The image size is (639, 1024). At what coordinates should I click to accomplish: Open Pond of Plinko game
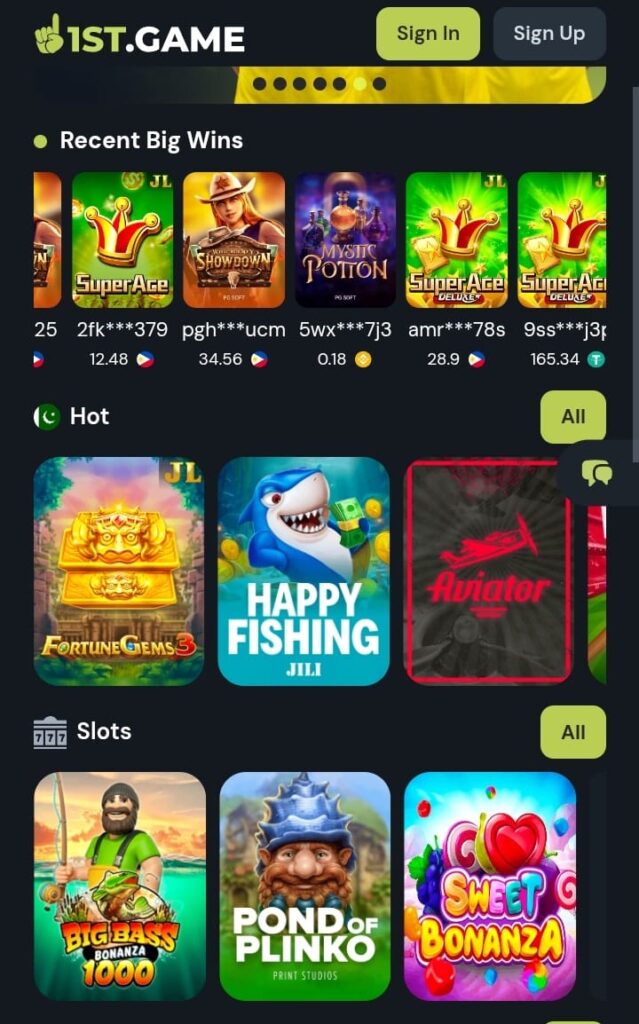pyautogui.click(x=304, y=885)
